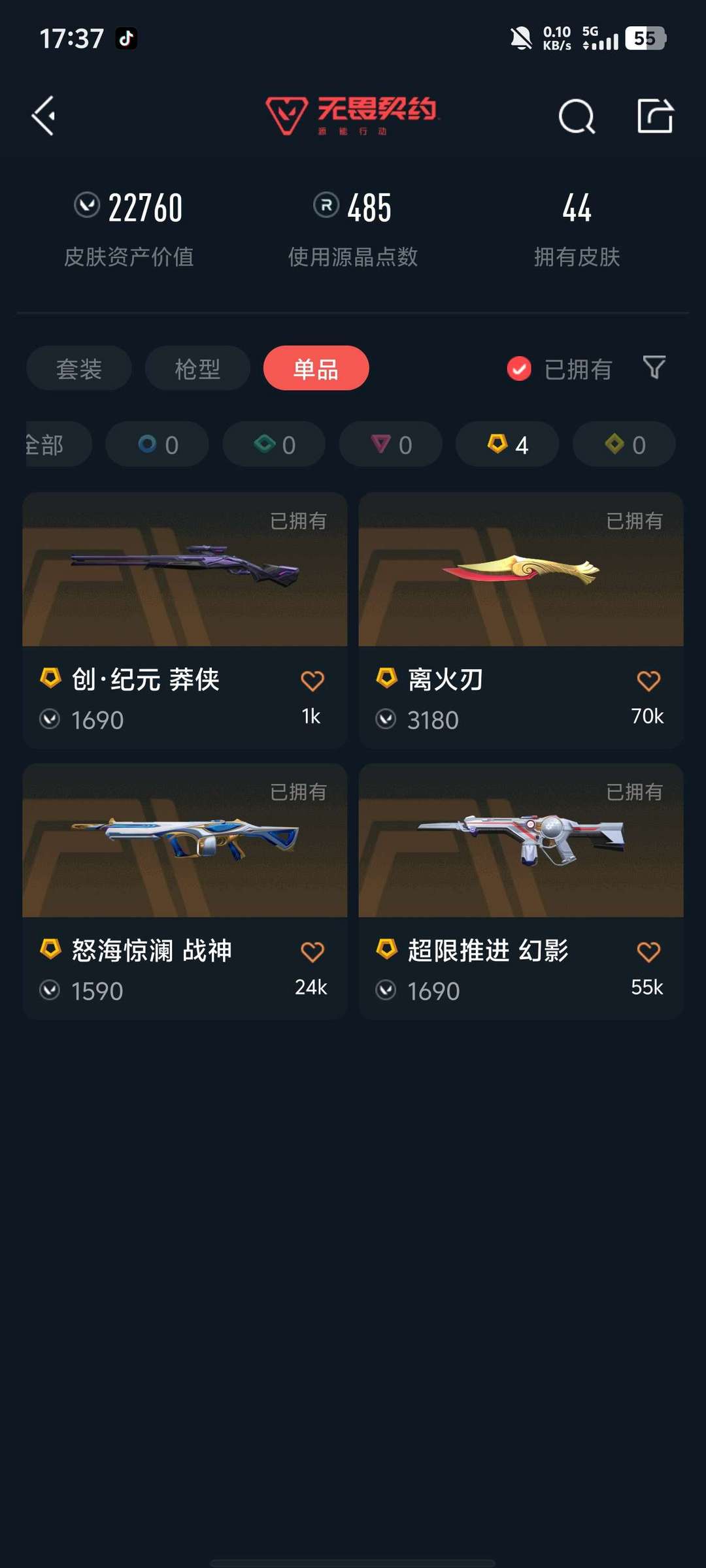Favorite the 怒海惊澜 战神 skin
706x1568 pixels.
click(x=314, y=951)
